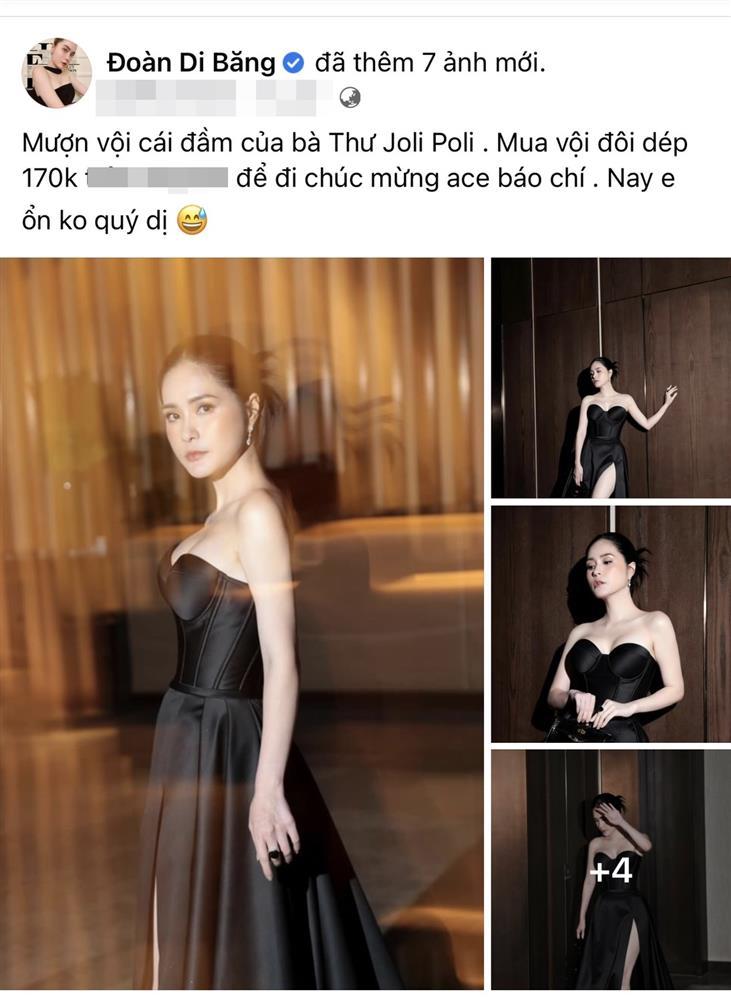This screenshot has height=1000, width=731.
Task: Open the top-right photo by the wooden wall
Action: click(610, 377)
